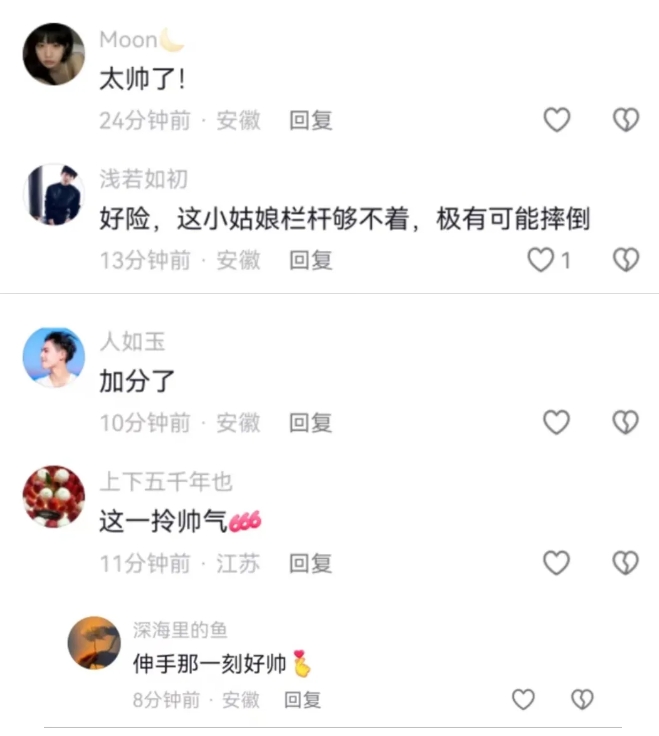Dislike 深海里的鱼's reply
Image resolution: width=659 pixels, height=736 pixels.
[581, 699]
